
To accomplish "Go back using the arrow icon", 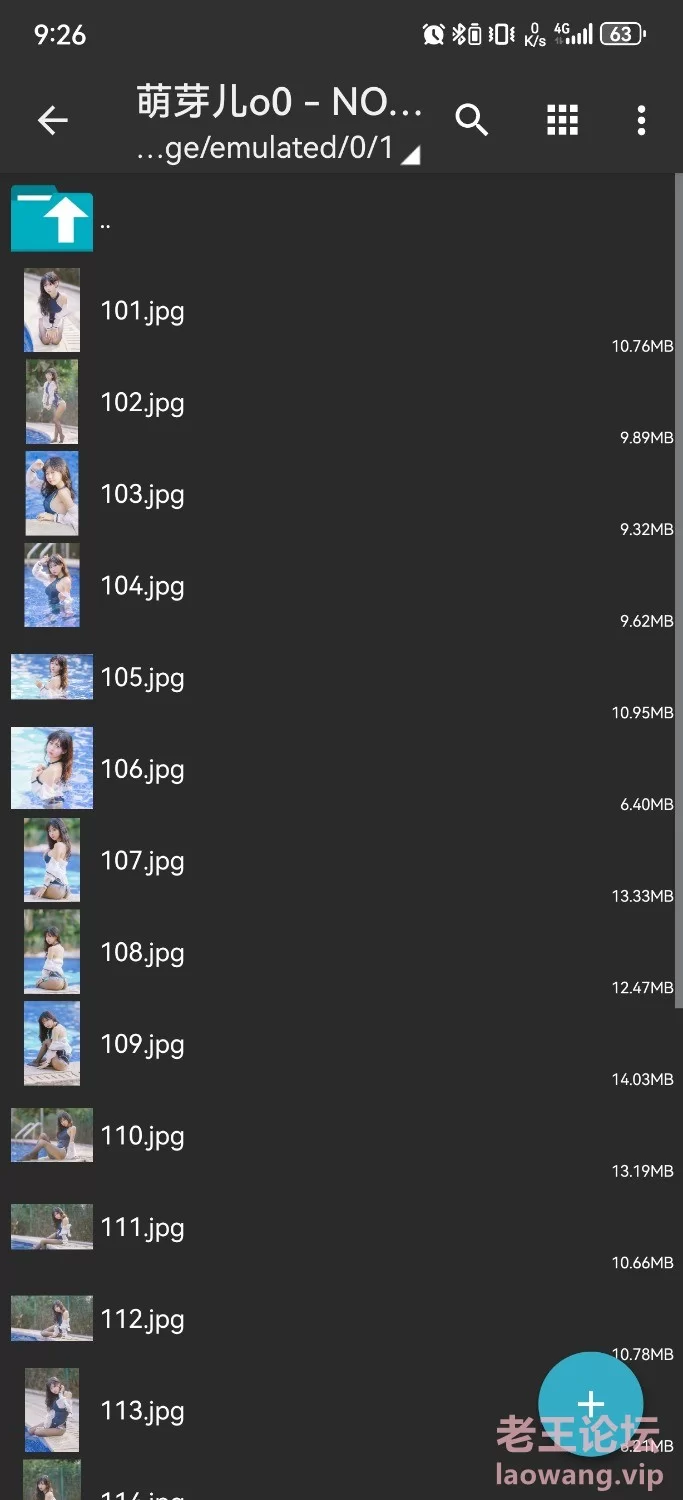I will pyautogui.click(x=53, y=121).
